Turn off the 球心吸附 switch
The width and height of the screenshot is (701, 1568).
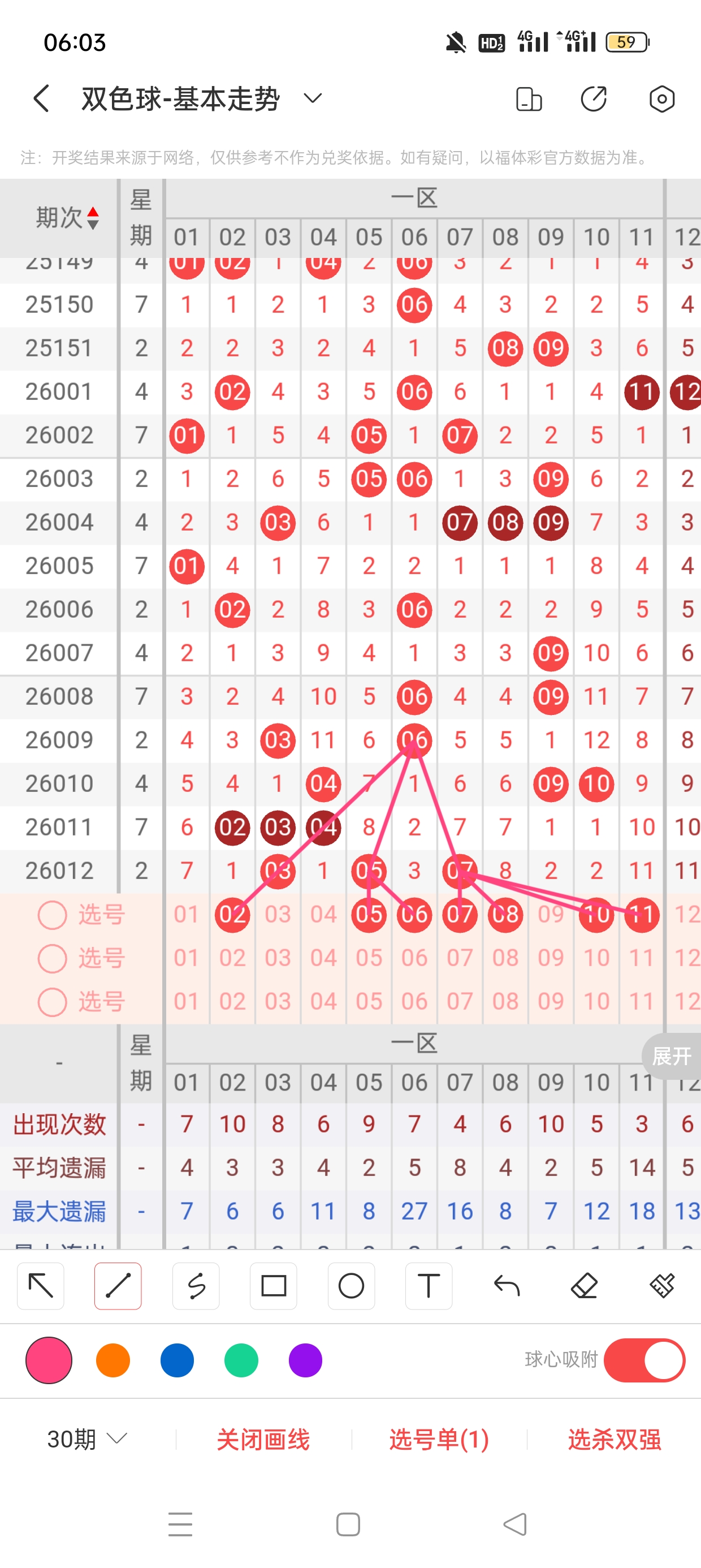644,1360
